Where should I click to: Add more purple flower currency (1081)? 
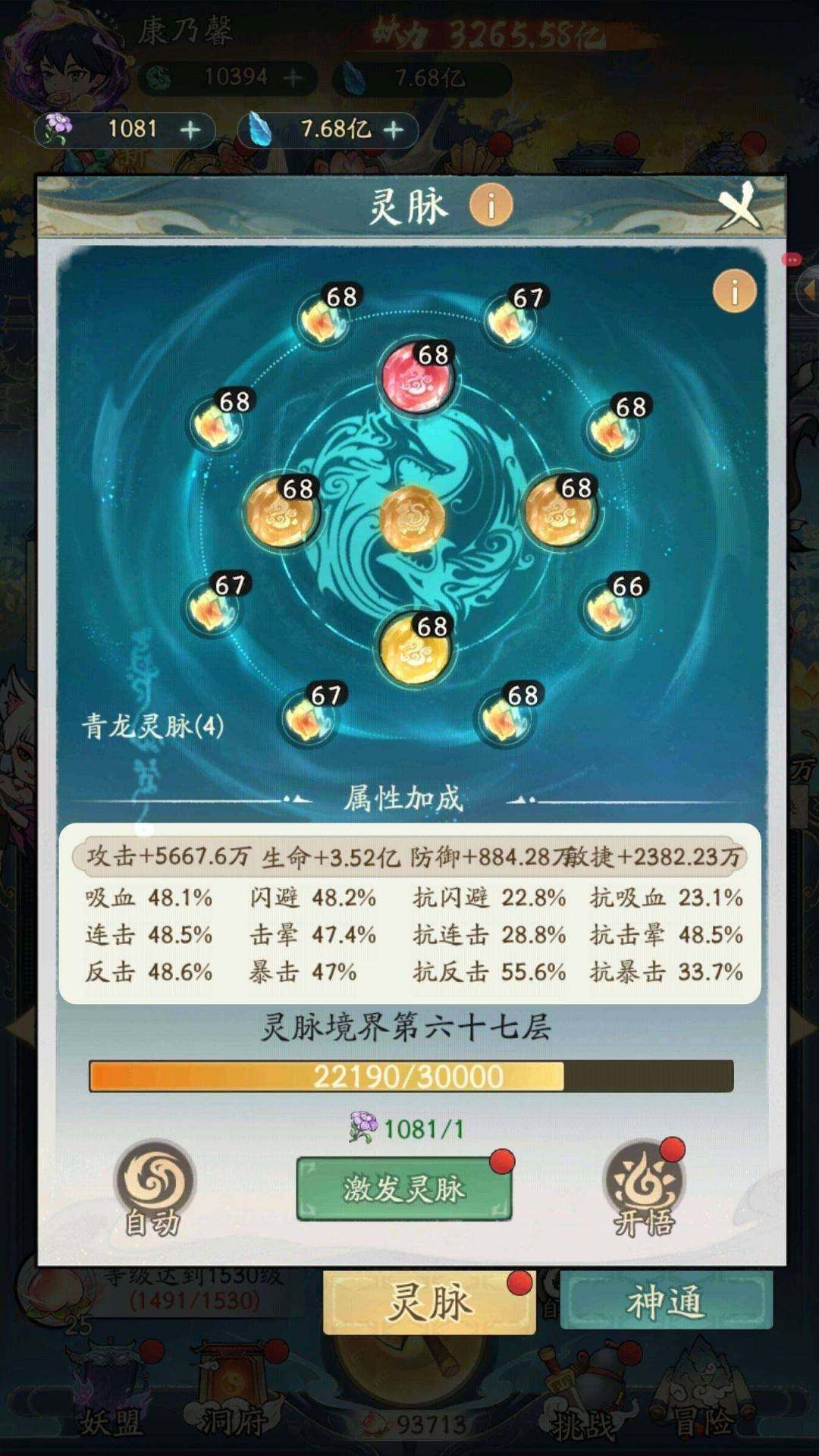tap(190, 130)
